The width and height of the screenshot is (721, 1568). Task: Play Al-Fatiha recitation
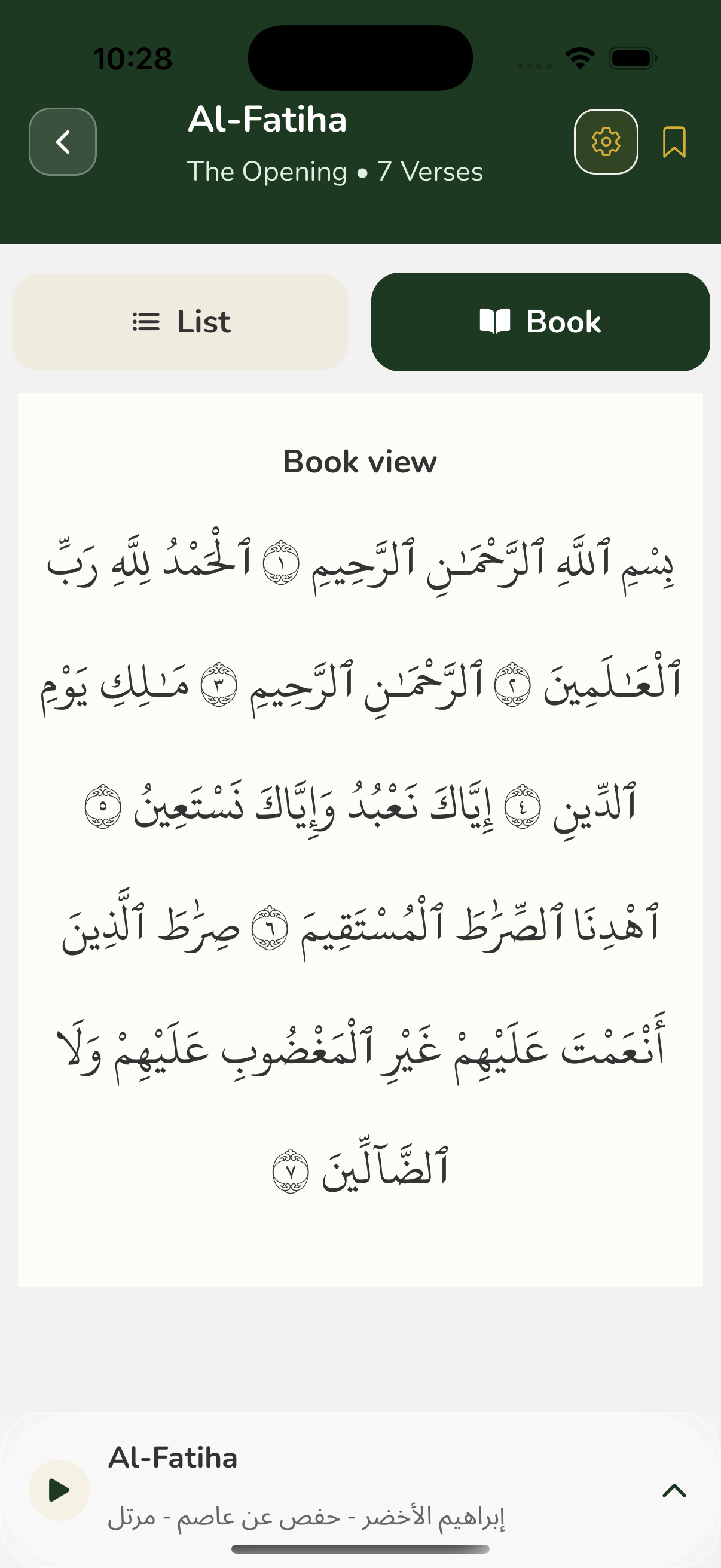pyautogui.click(x=59, y=1490)
